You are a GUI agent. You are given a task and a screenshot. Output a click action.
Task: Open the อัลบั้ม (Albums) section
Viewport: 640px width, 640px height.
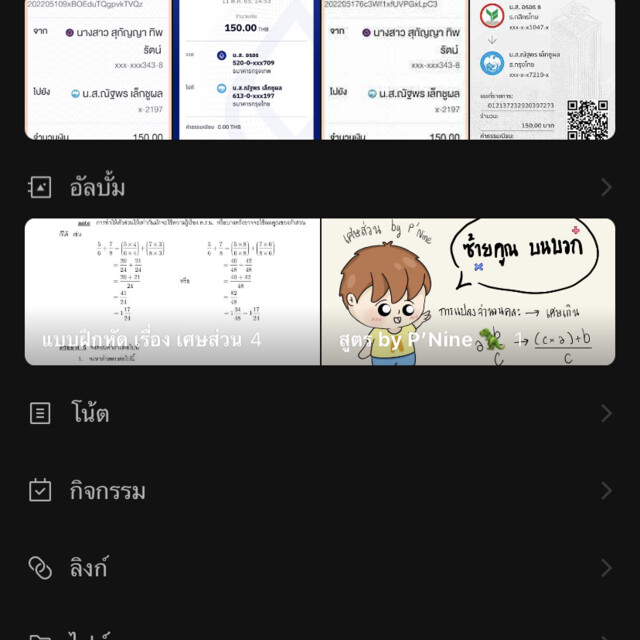[x=320, y=187]
